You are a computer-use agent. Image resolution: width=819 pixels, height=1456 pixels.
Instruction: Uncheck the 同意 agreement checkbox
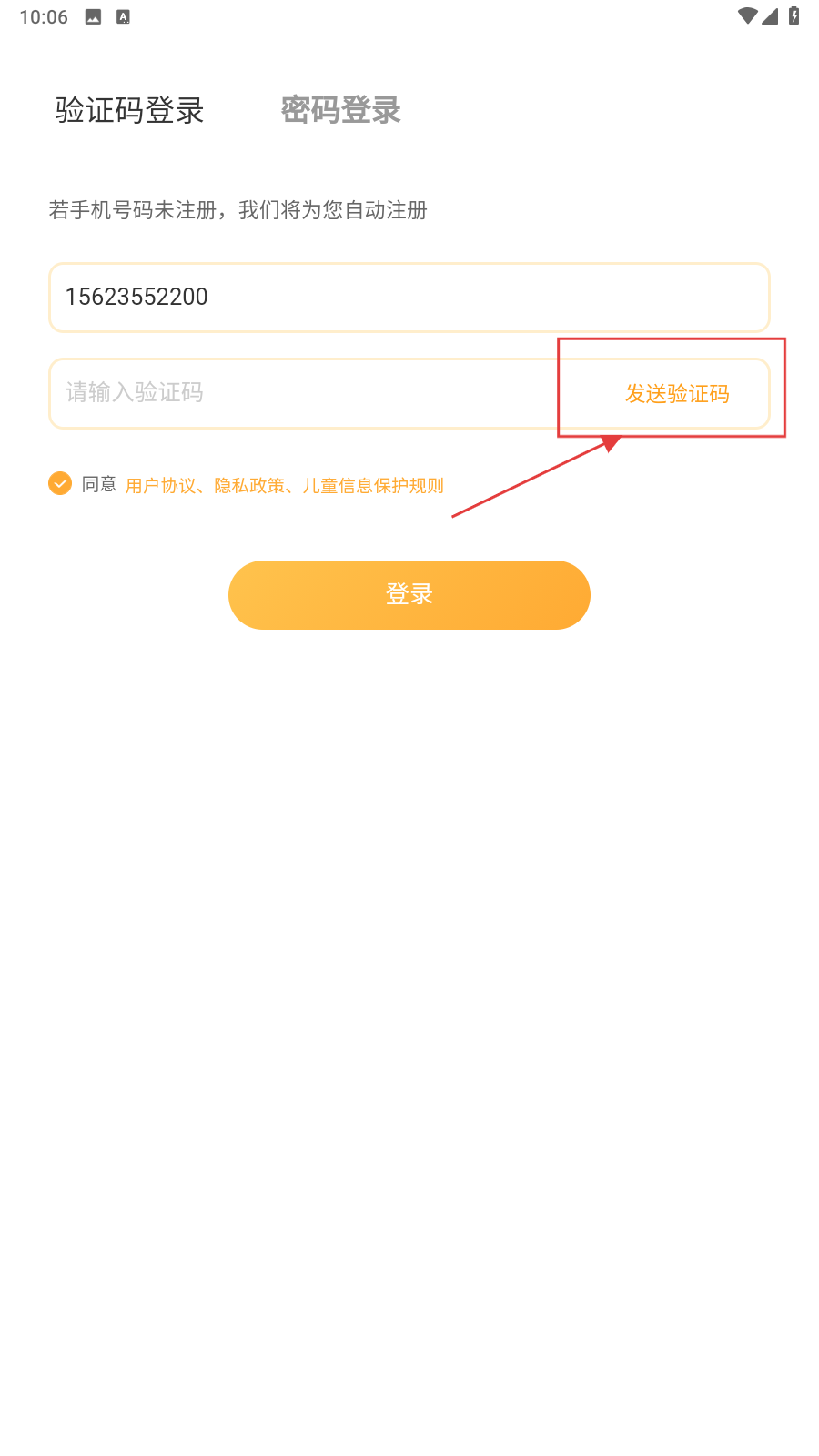[60, 483]
